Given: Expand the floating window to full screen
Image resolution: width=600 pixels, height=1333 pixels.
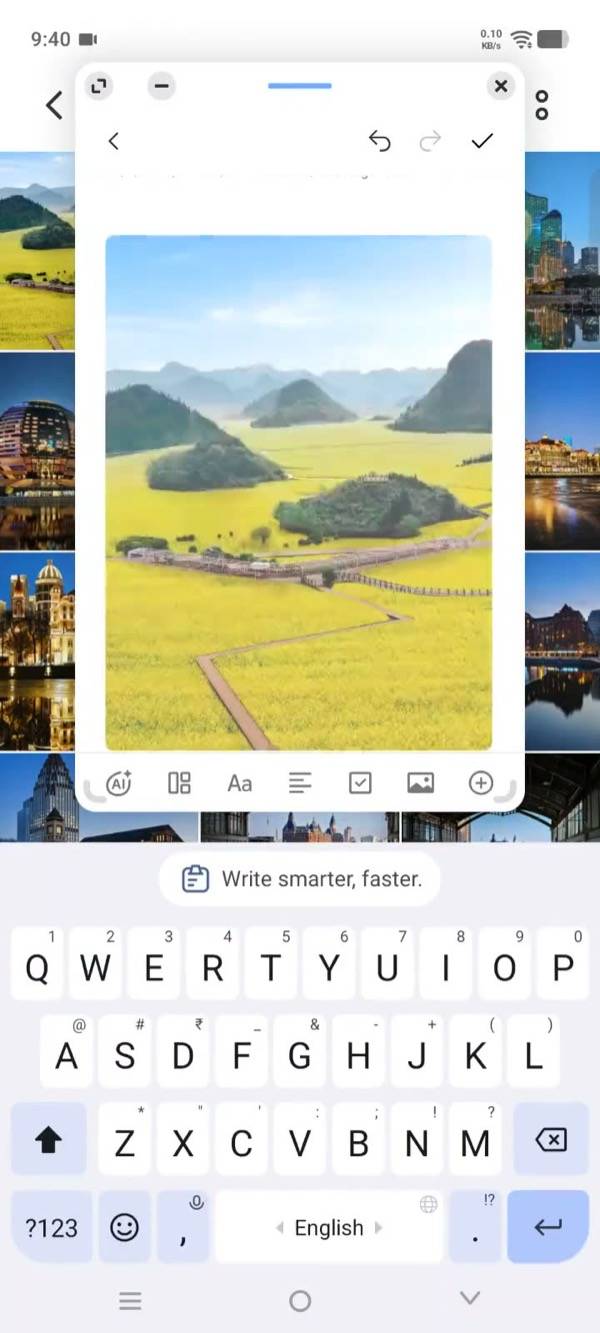Looking at the screenshot, I should point(98,86).
